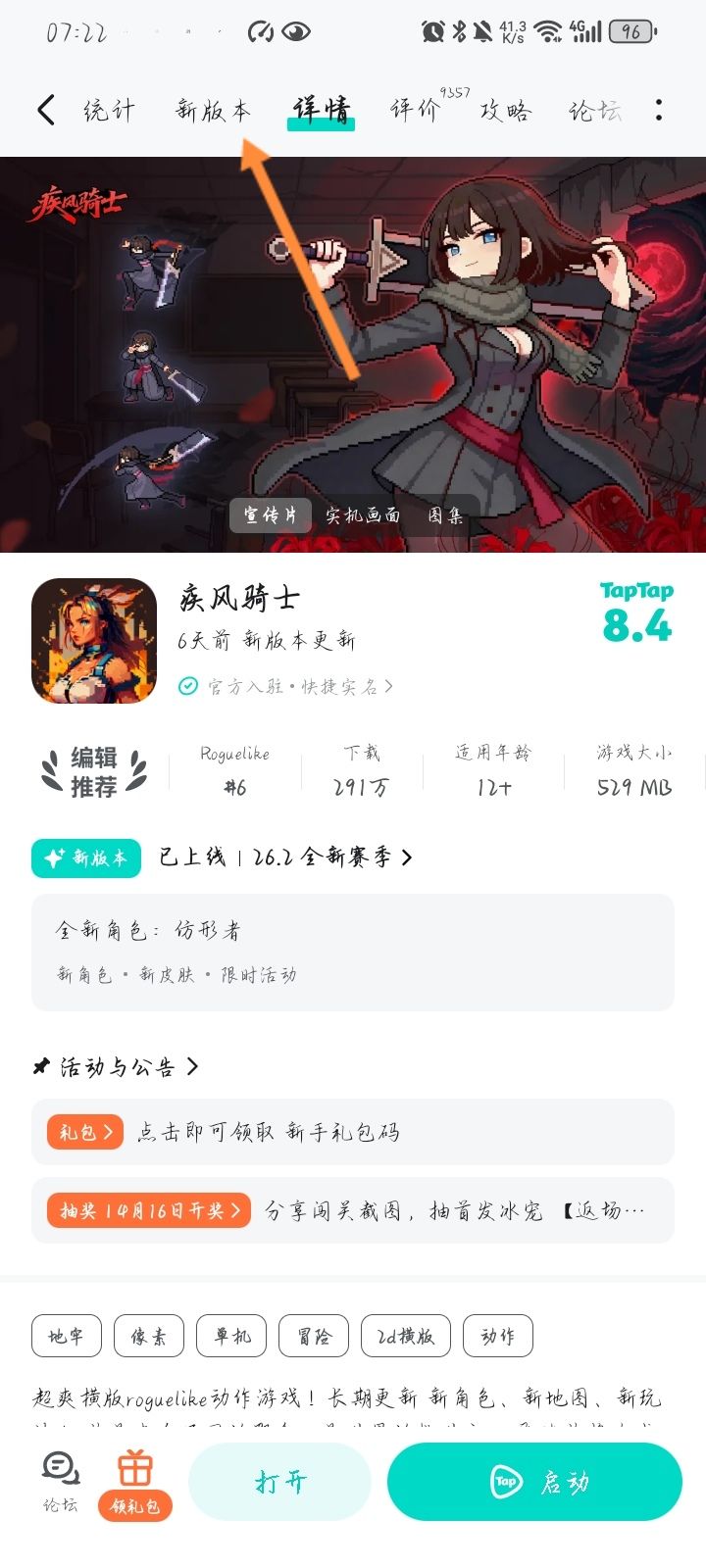Open the Roguelike #6 ranking link
Viewport: 706px width, 1568px height.
pyautogui.click(x=233, y=771)
